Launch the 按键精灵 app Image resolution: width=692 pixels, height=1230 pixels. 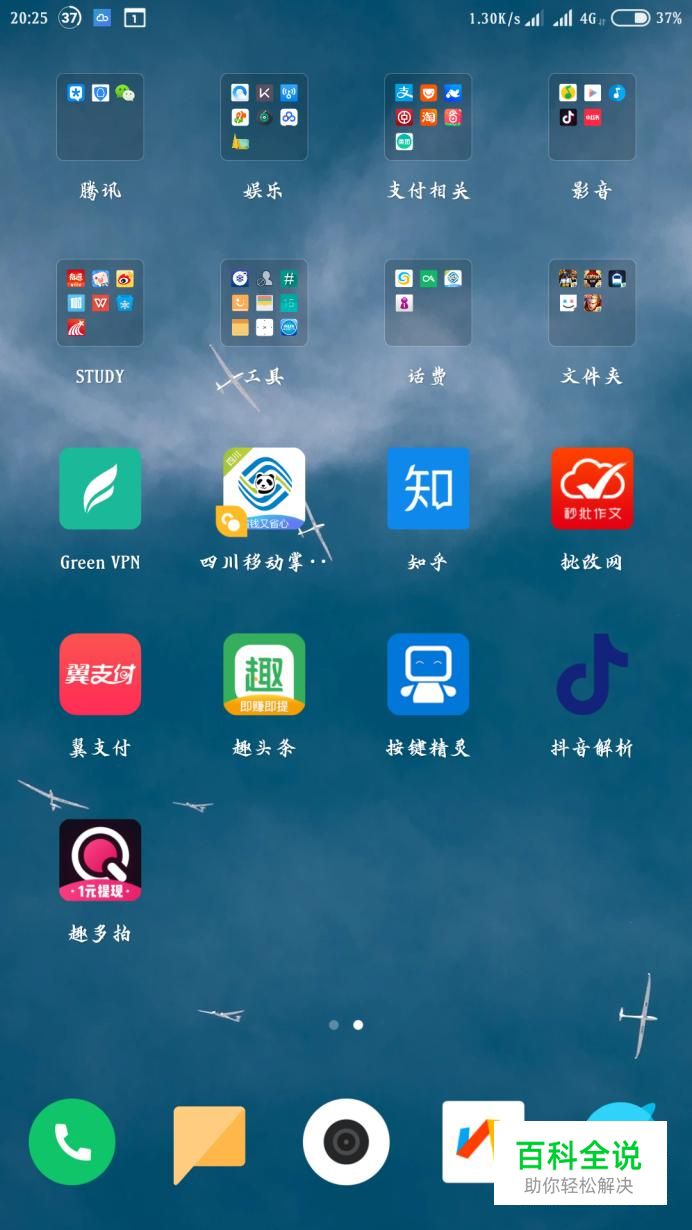pos(428,675)
